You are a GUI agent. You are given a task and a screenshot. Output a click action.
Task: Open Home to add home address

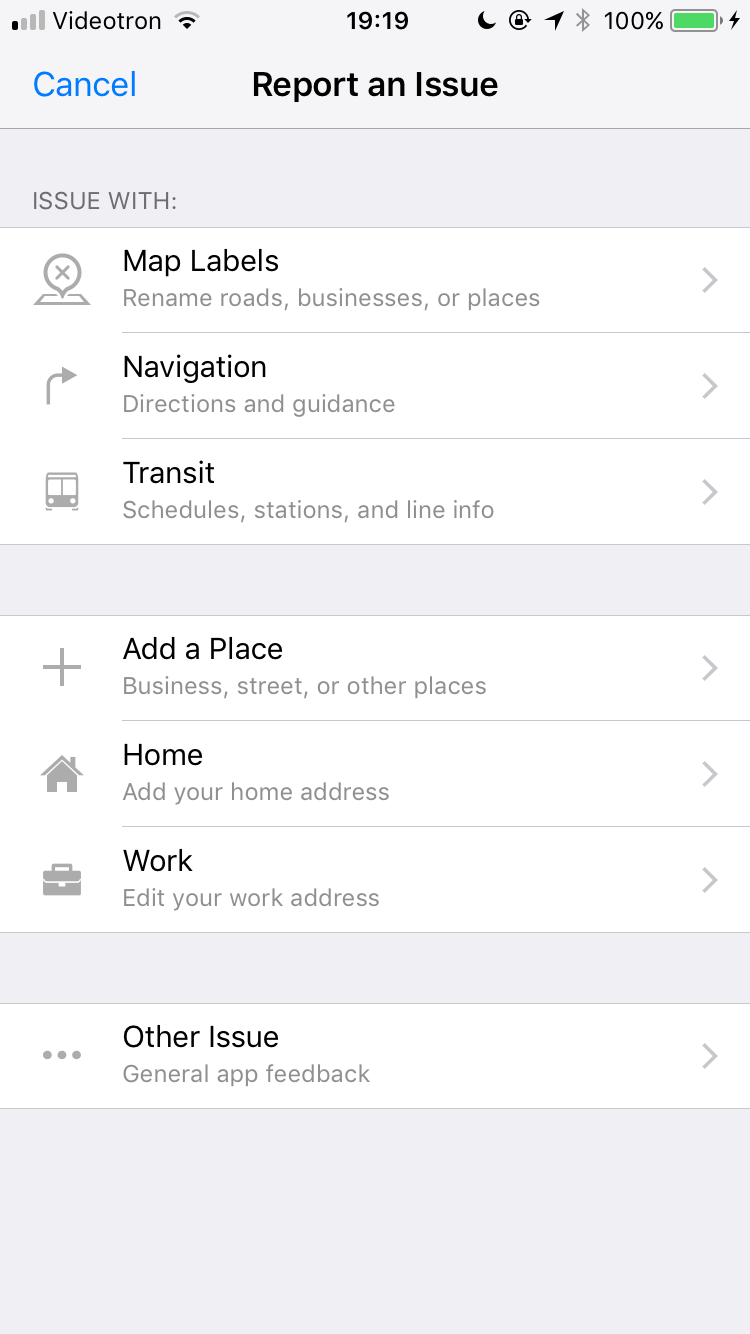[x=375, y=774]
